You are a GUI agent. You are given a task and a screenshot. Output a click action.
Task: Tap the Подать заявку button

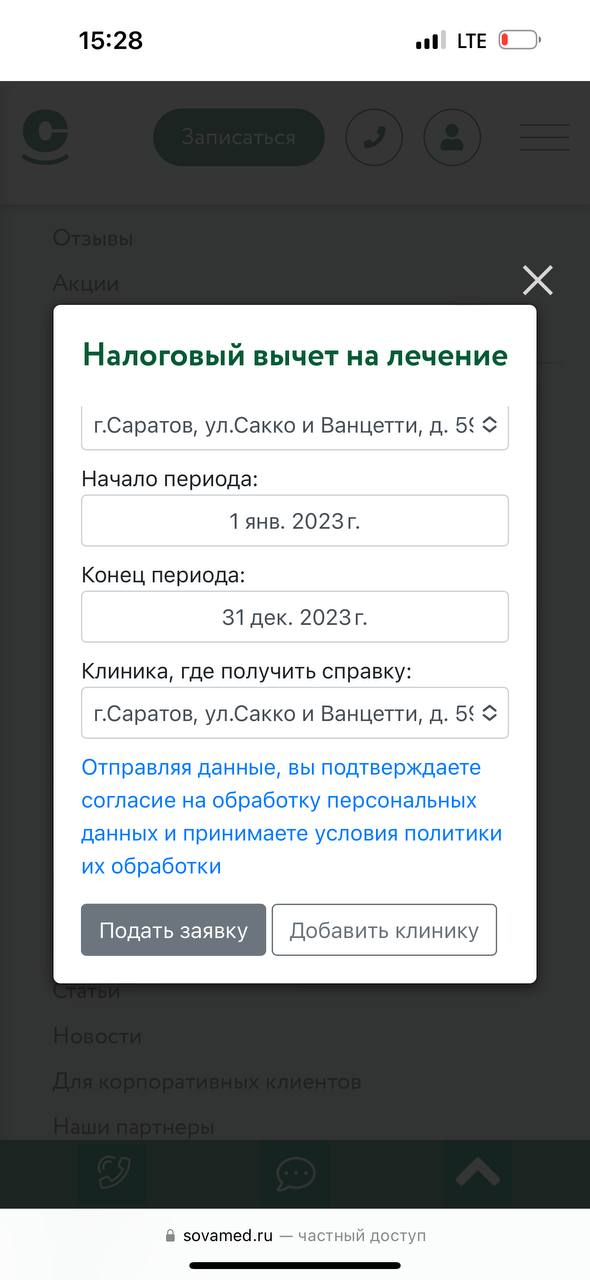point(173,930)
